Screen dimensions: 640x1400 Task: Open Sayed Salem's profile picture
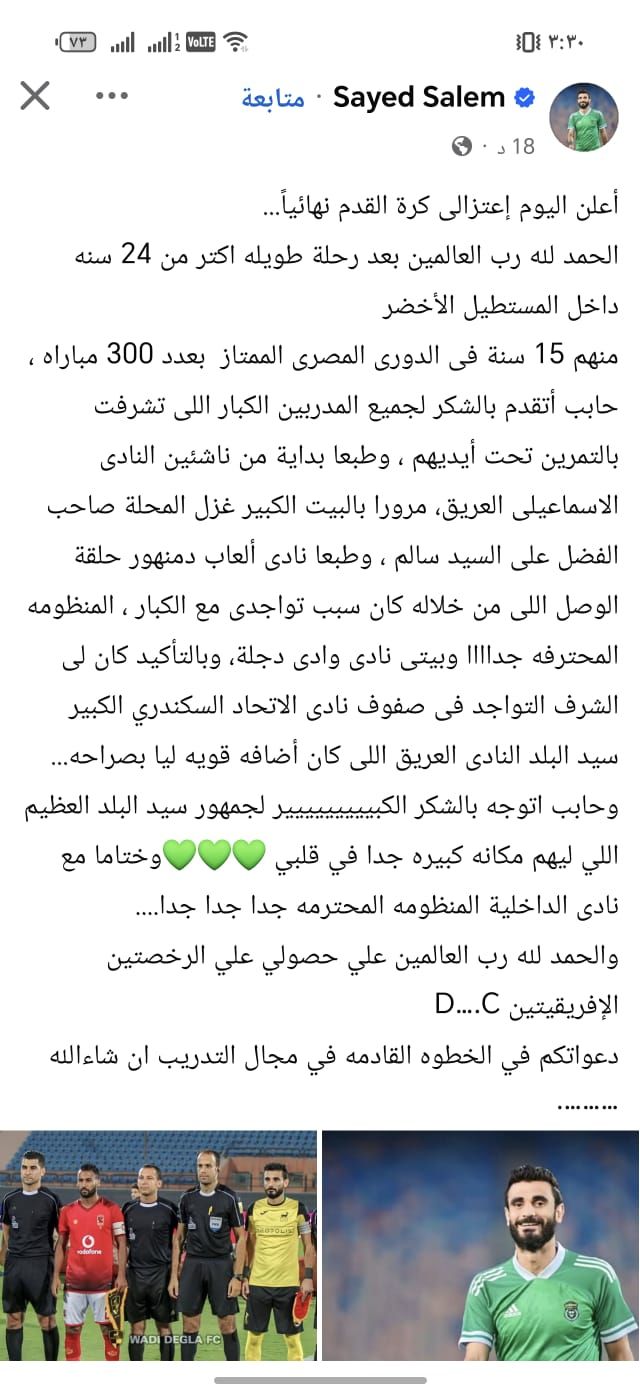pyautogui.click(x=584, y=116)
